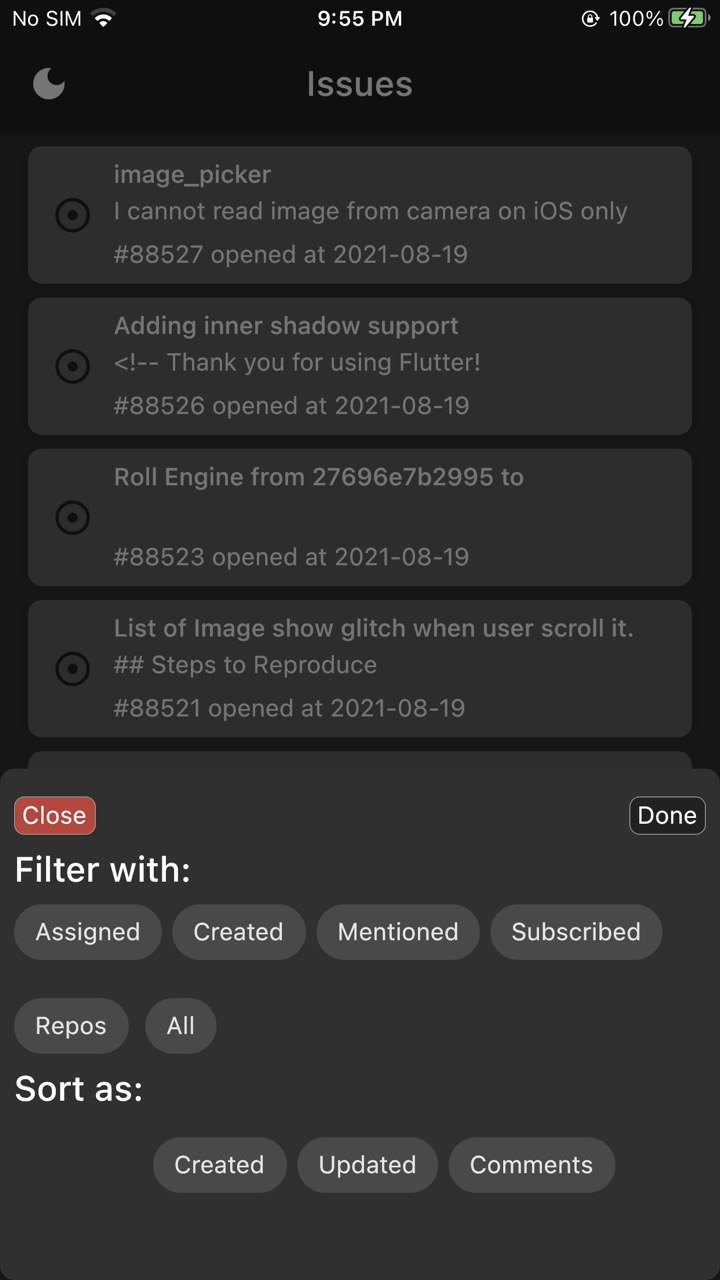Sort issues by Comments
720x1280 pixels.
click(531, 1165)
